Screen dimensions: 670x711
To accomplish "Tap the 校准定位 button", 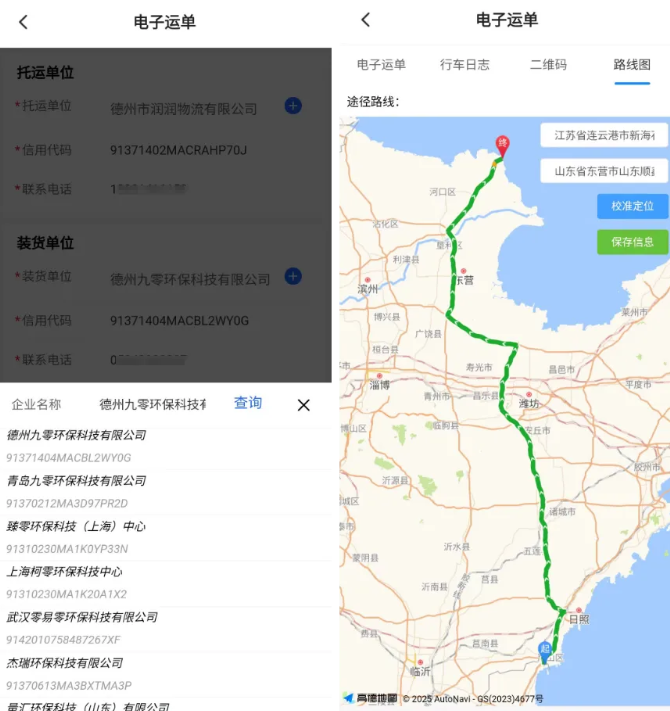I will coord(632,206).
